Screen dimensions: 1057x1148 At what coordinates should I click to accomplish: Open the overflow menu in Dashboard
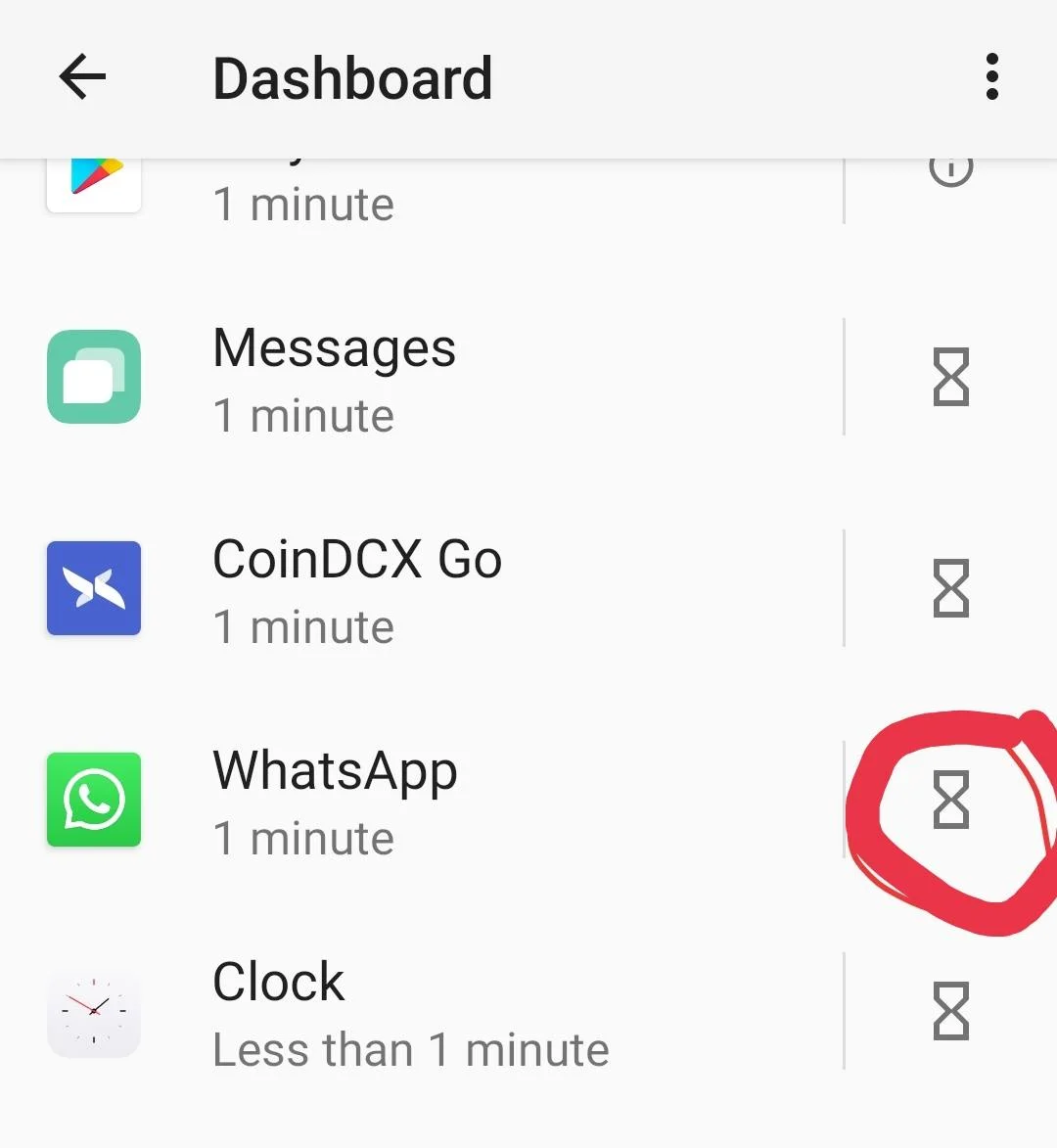click(x=990, y=77)
